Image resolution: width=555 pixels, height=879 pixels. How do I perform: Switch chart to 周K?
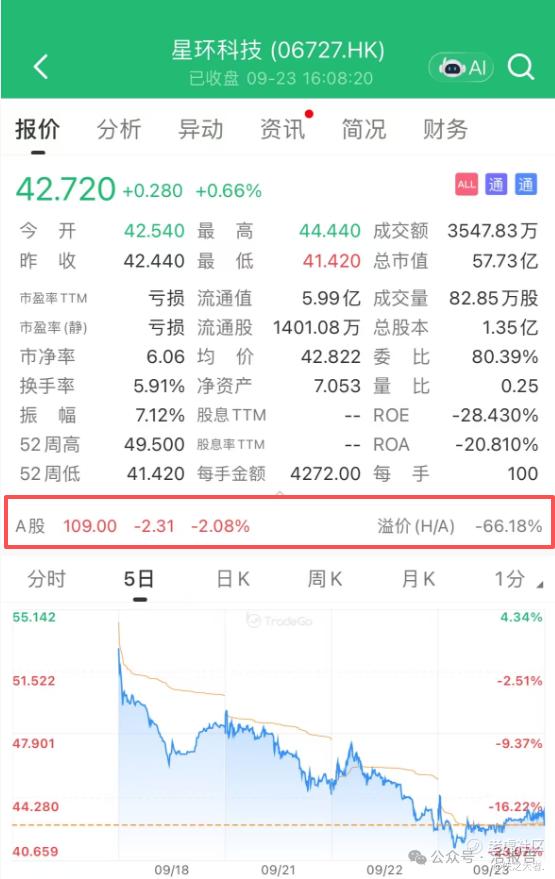[325, 579]
